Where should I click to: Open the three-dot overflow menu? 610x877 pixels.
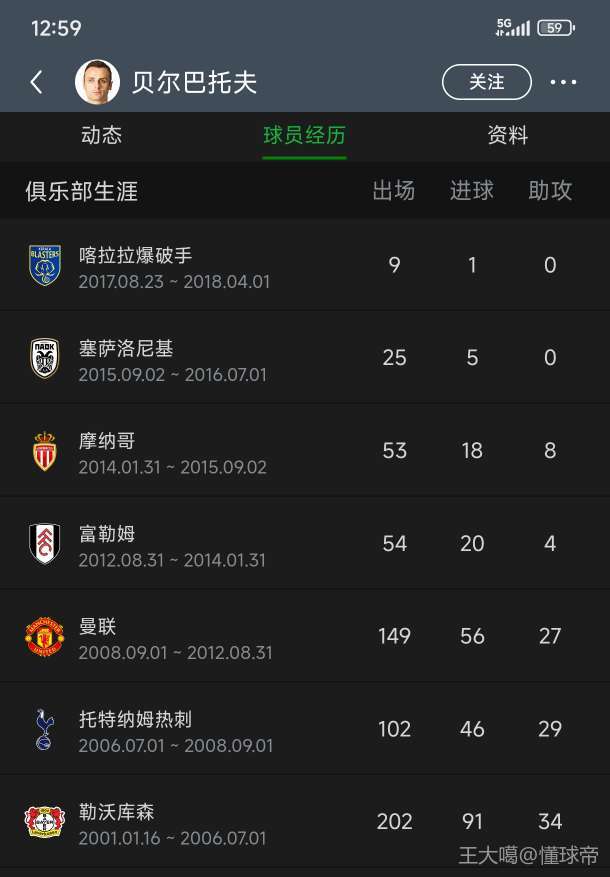pyautogui.click(x=563, y=82)
